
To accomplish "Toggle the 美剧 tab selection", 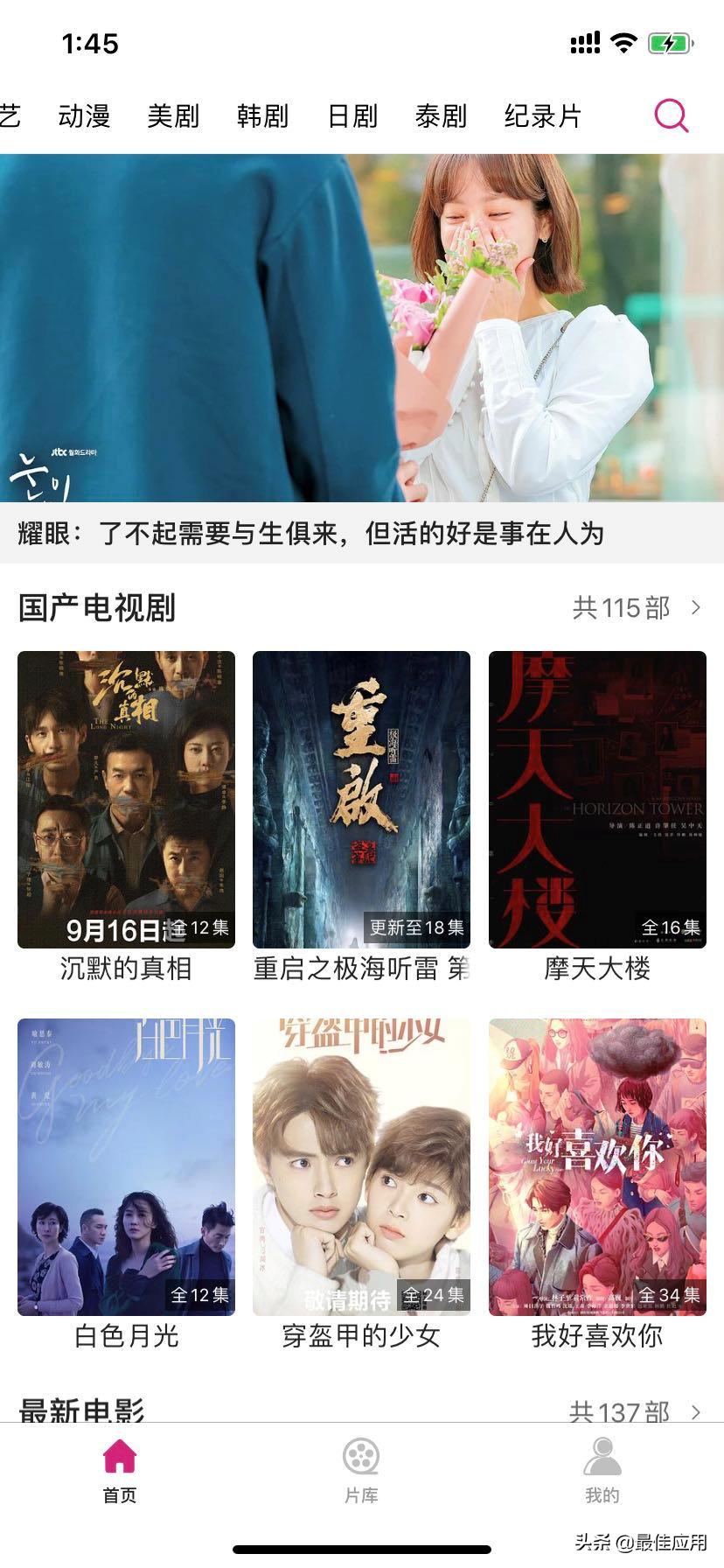I will [172, 115].
